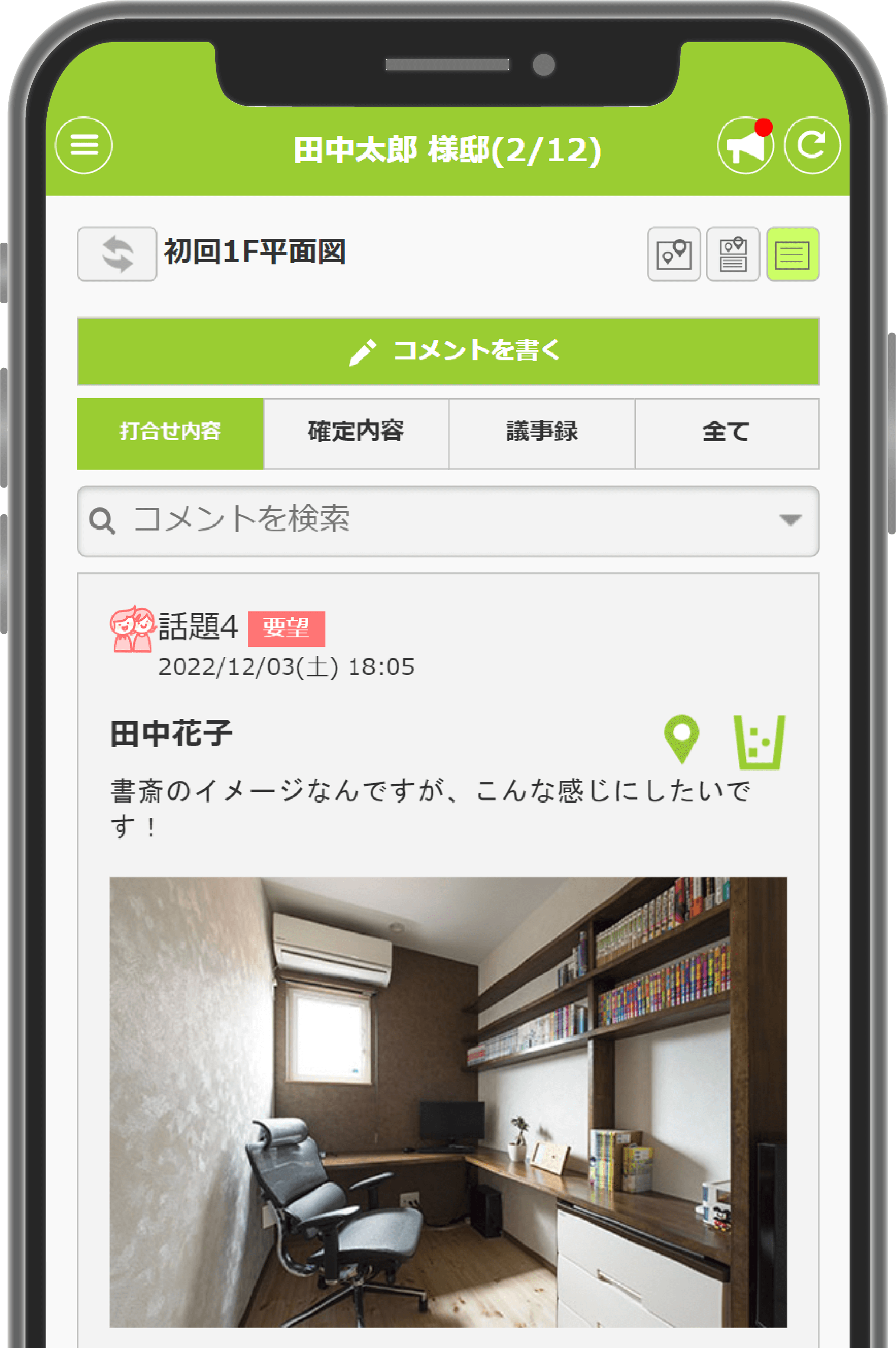Switch drawing with the swap arrows button
Image resolution: width=896 pixels, height=1348 pixels.
click(117, 254)
